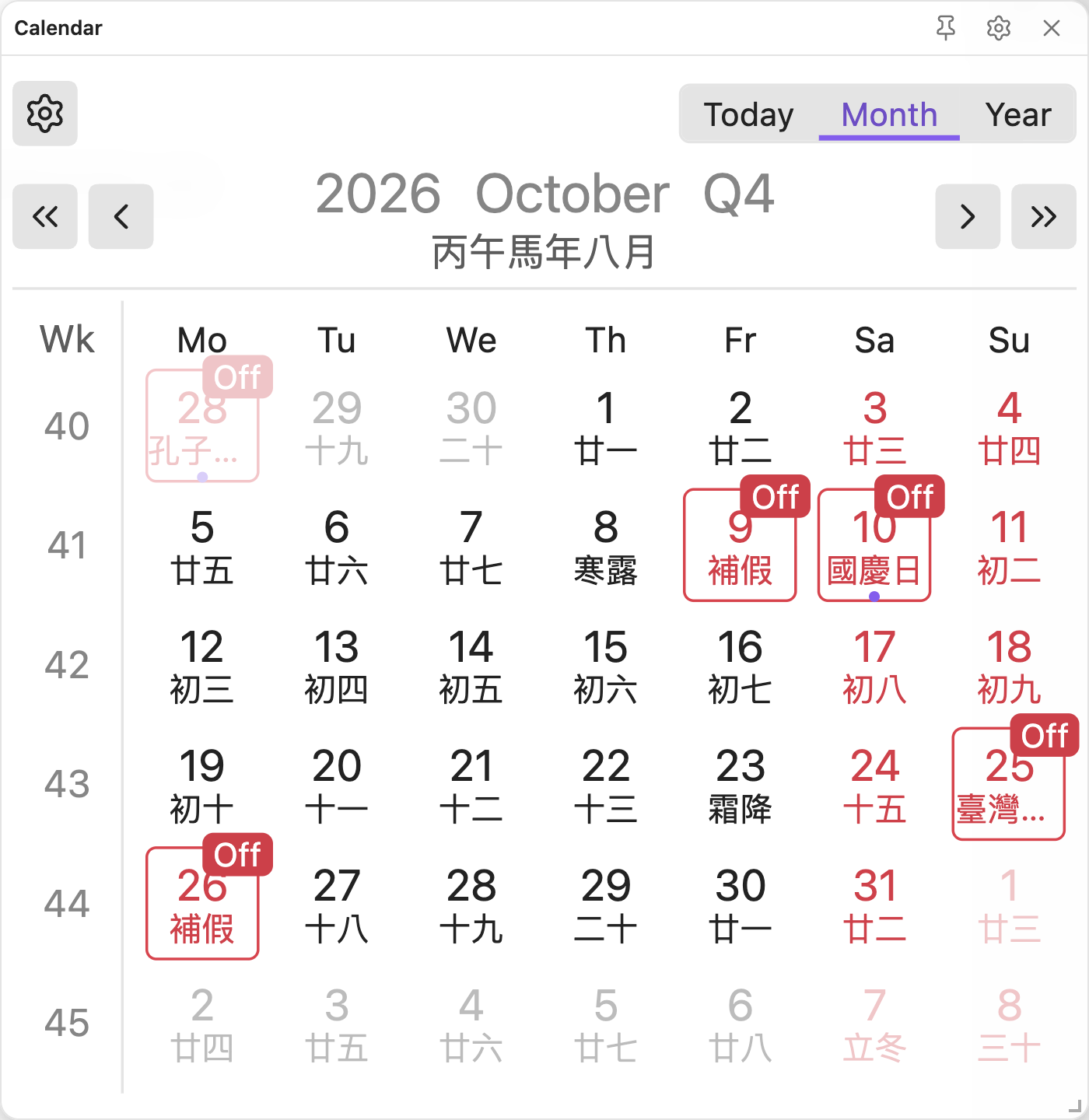1089x1120 pixels.
Task: Go back one year with double arrow
Action: 45,216
